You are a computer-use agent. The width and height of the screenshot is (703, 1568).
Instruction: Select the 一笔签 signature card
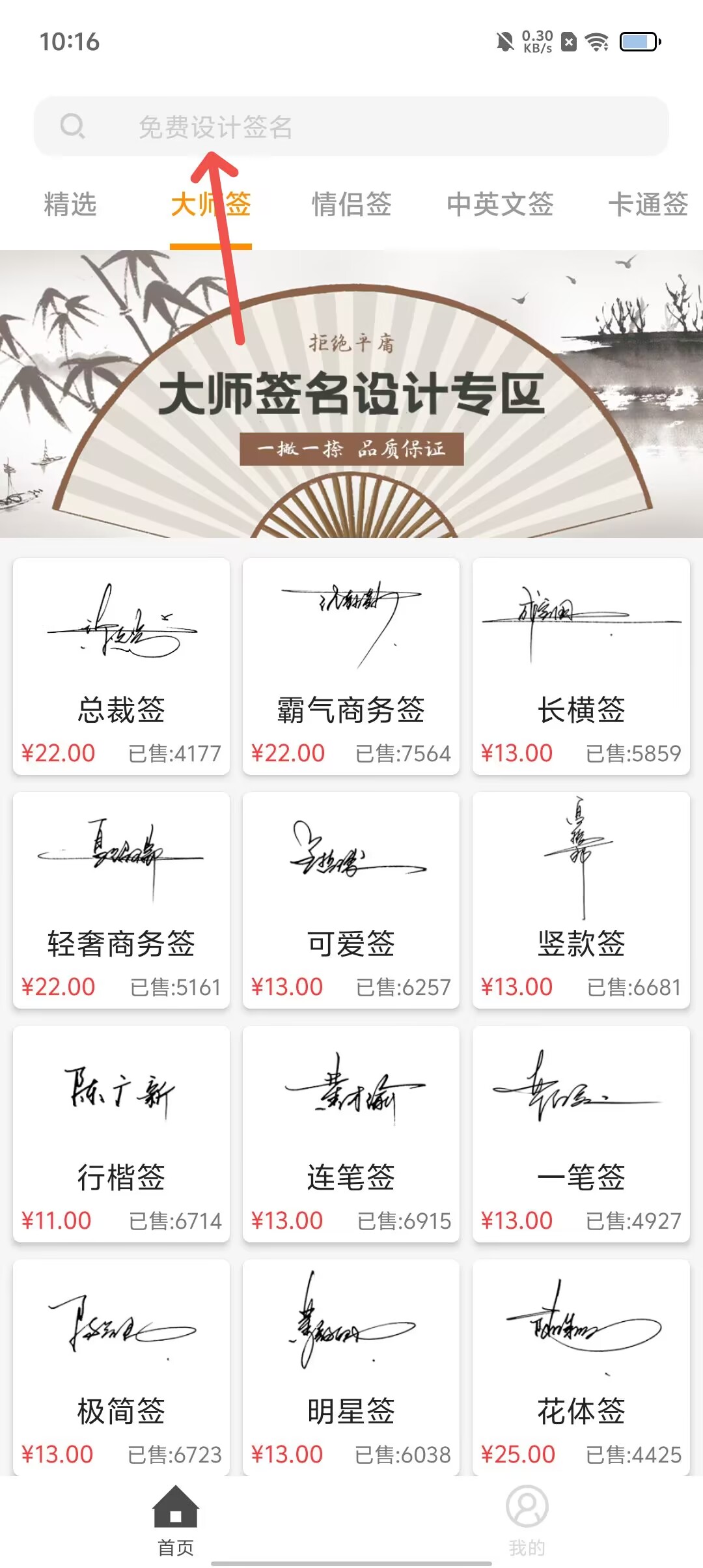581,1133
